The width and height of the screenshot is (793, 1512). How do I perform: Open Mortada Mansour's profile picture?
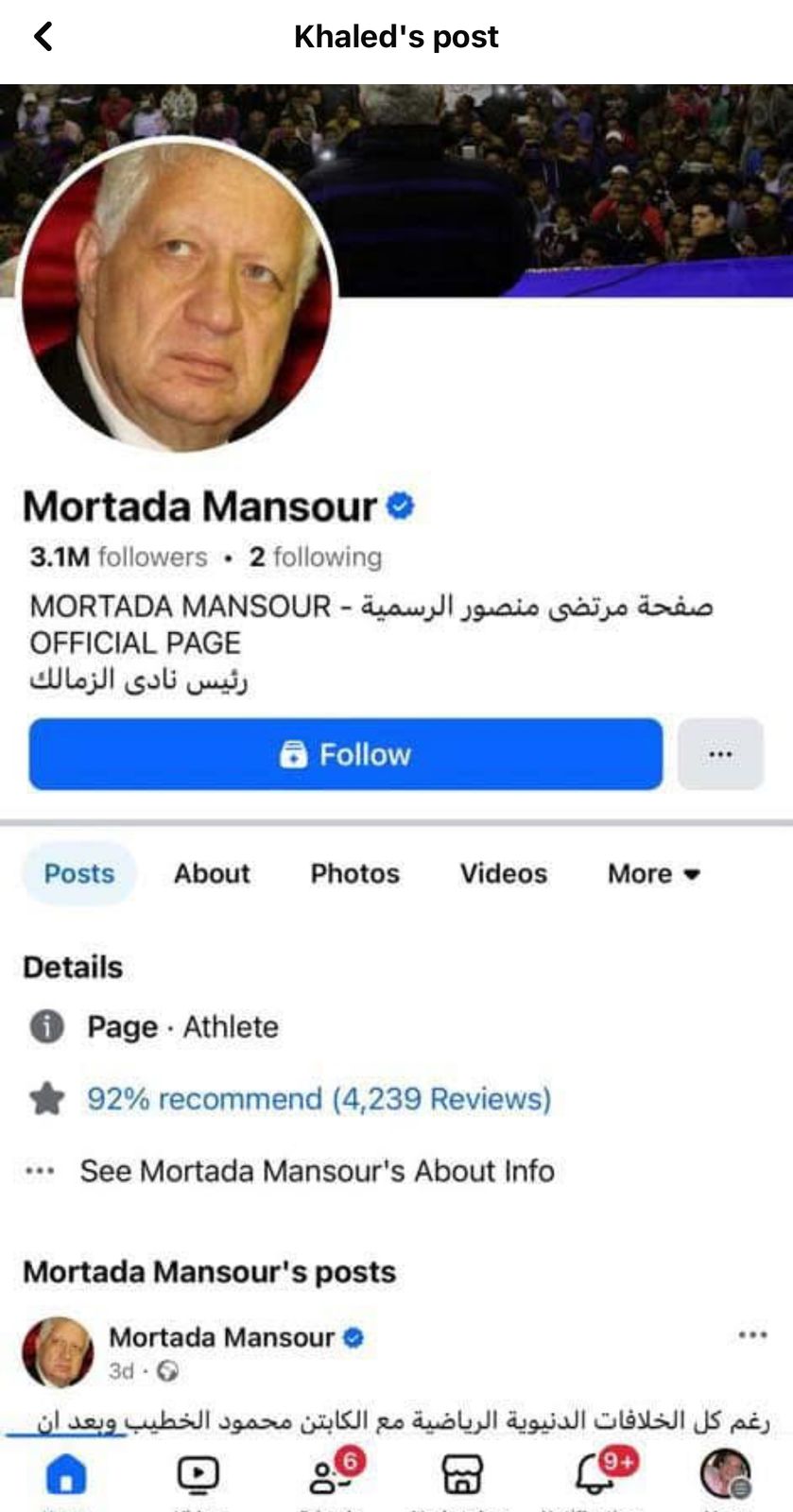(177, 295)
